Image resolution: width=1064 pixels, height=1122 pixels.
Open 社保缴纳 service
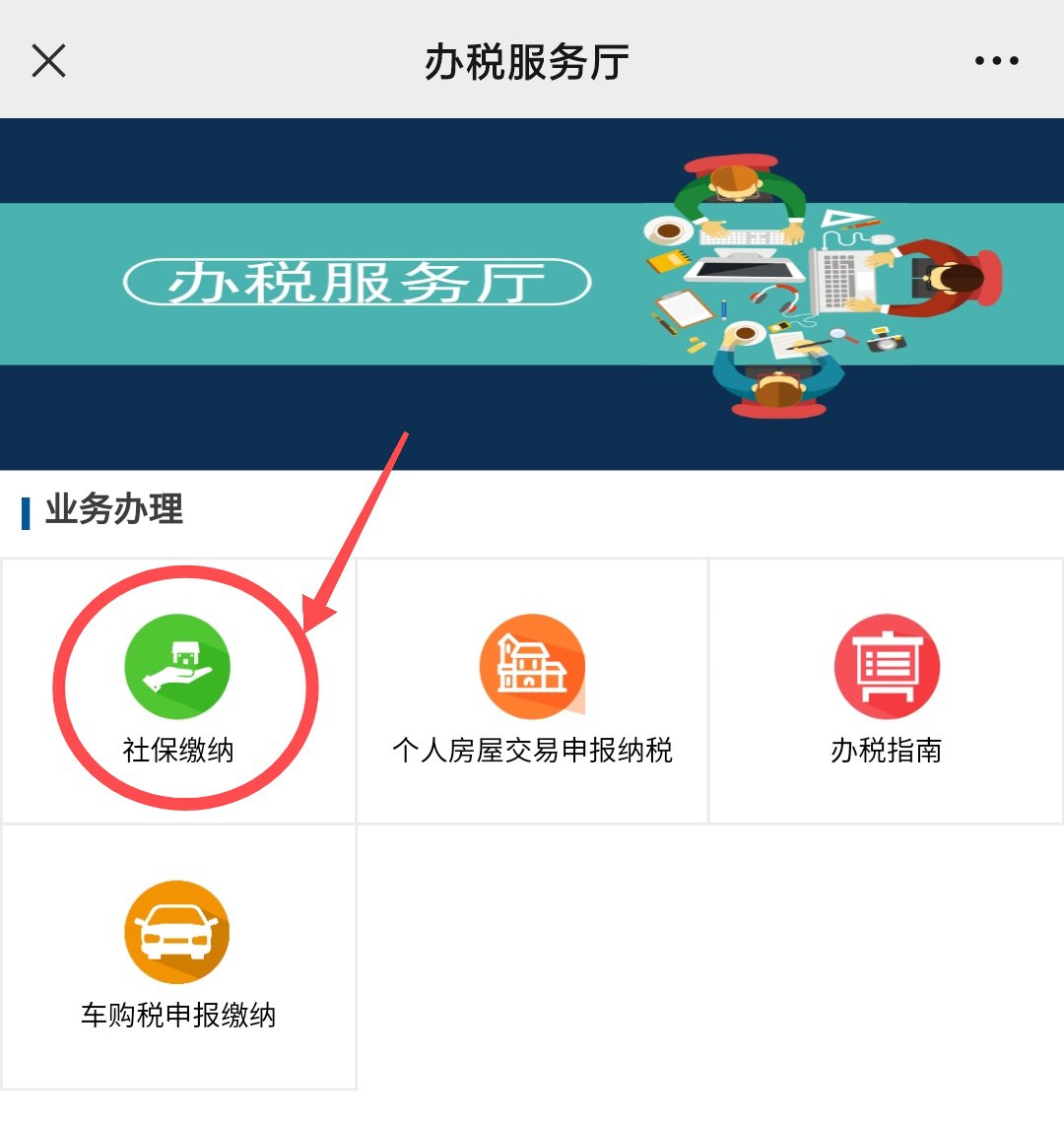[177, 690]
